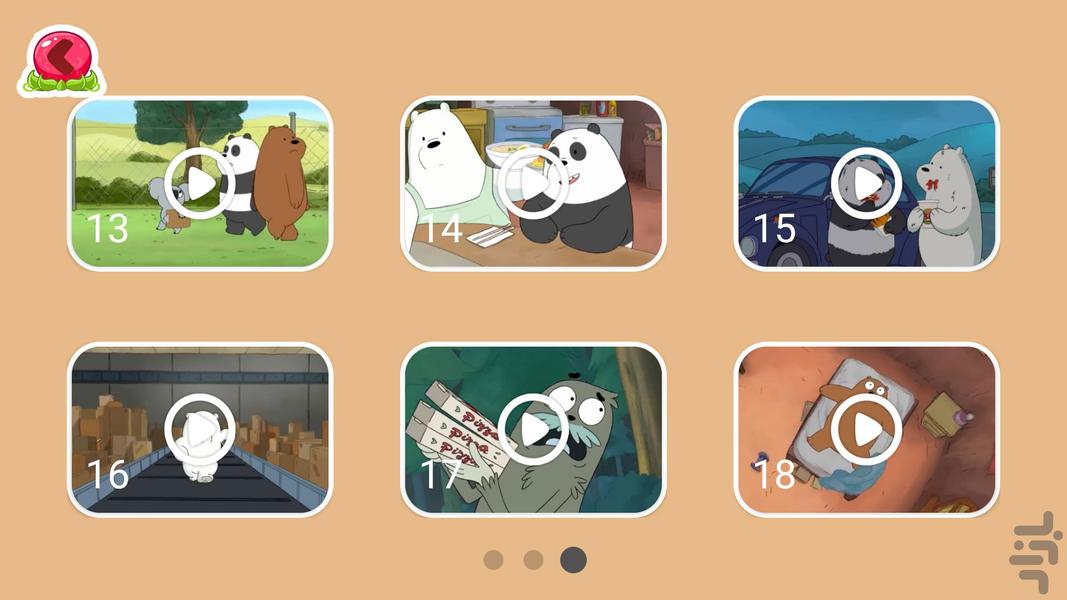
Task: Play video number 15
Action: (x=866, y=183)
